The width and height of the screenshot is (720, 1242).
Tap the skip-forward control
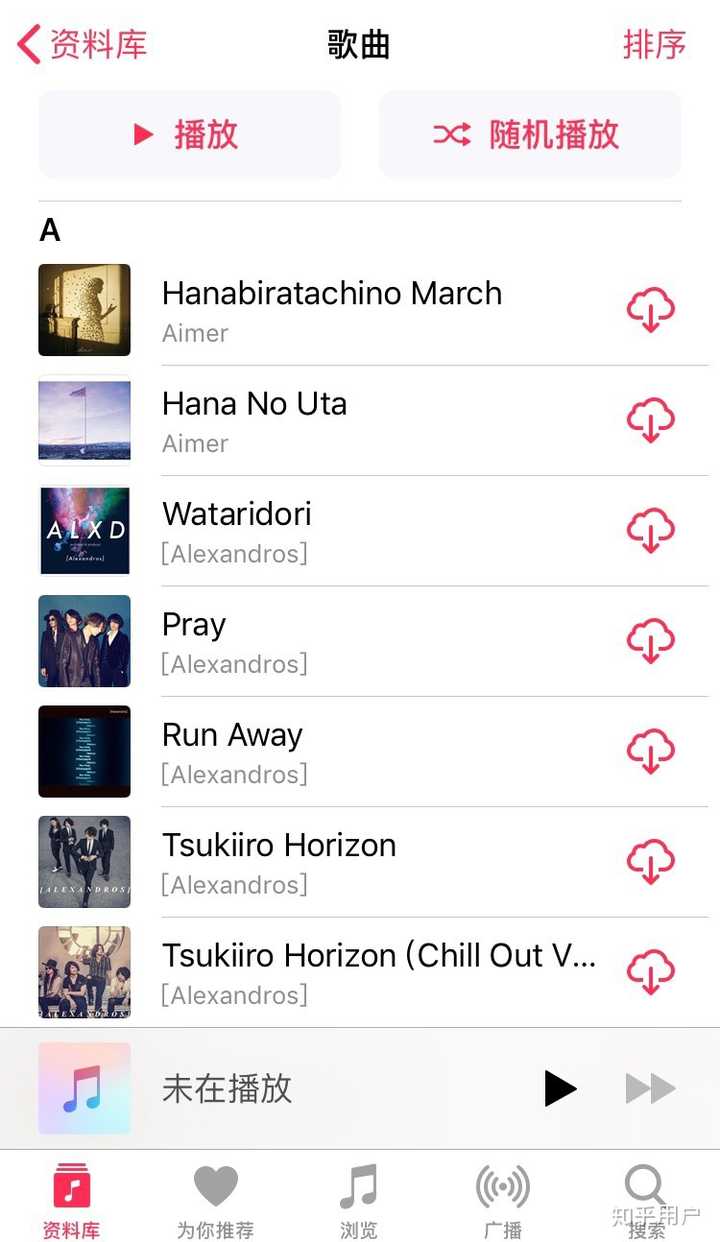[649, 1088]
